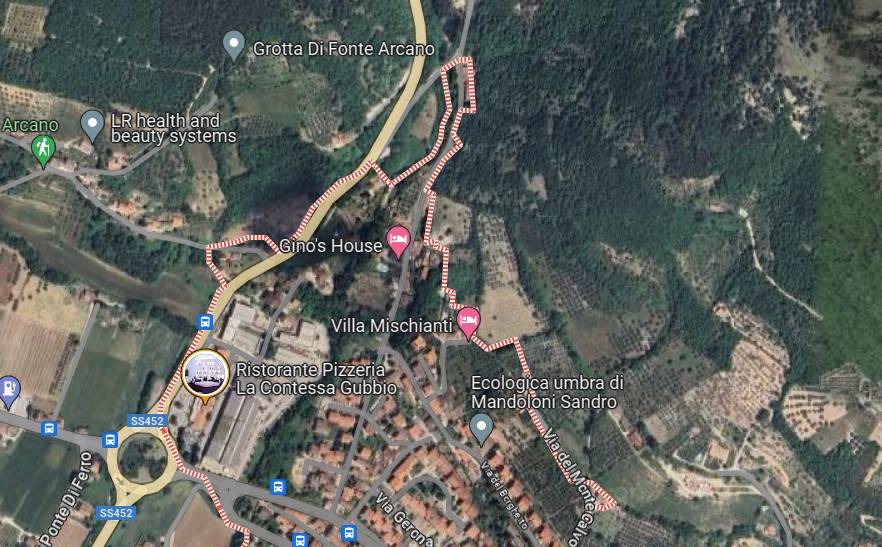
Task: Select the gas station marker
Action: 9,389
